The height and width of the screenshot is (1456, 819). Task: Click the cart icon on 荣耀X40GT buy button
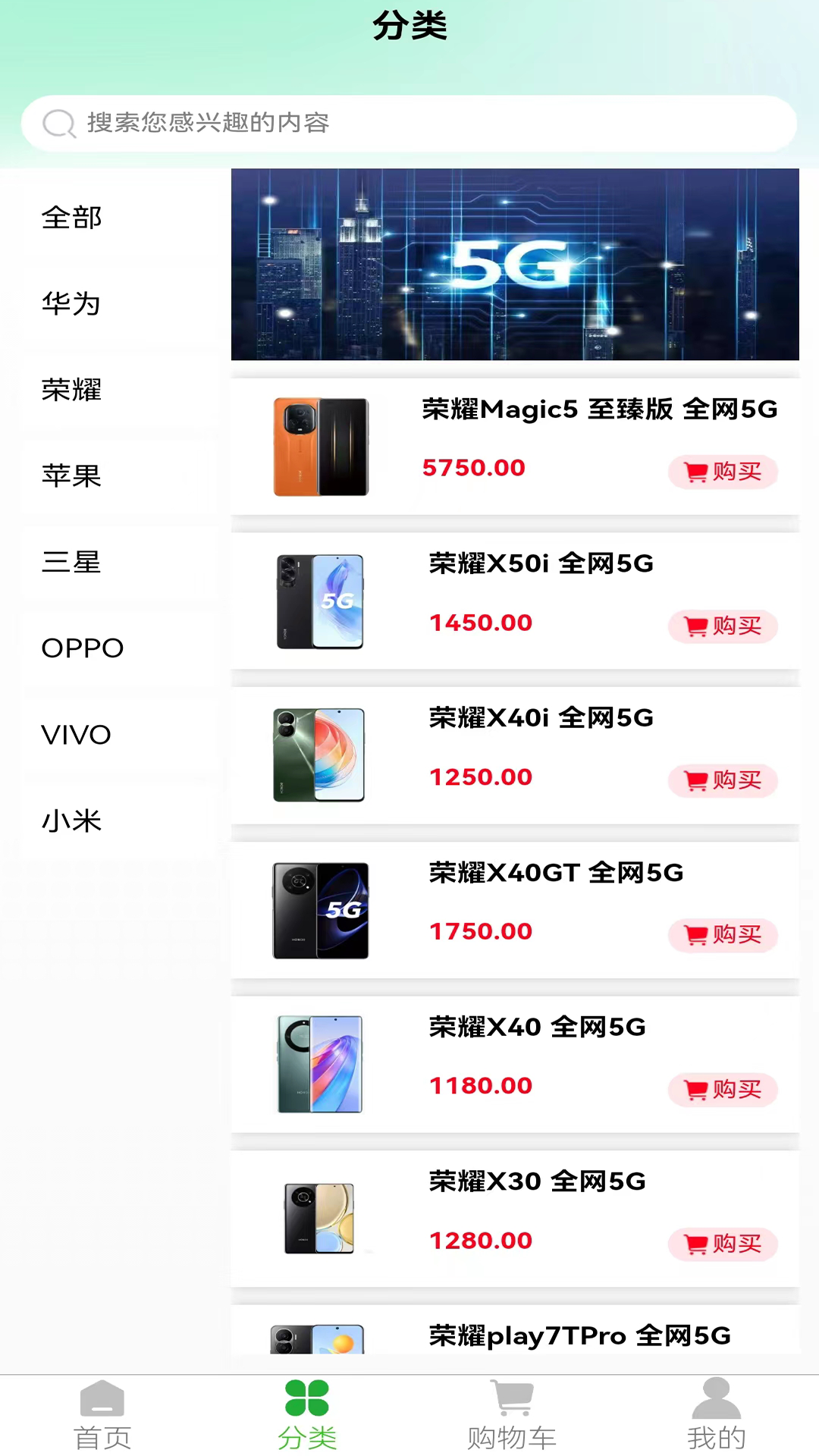(x=695, y=935)
